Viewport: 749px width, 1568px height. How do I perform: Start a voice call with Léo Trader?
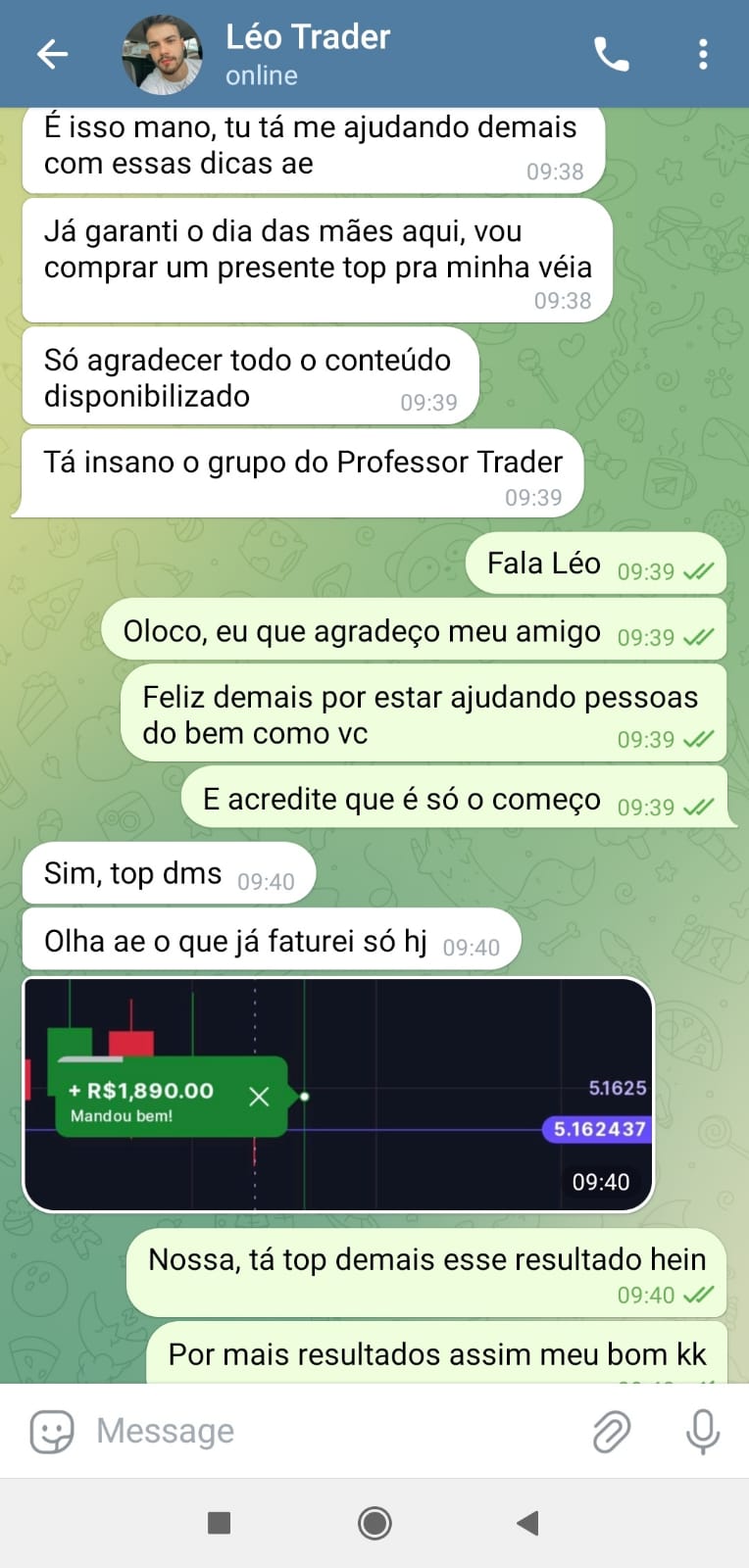click(x=611, y=54)
